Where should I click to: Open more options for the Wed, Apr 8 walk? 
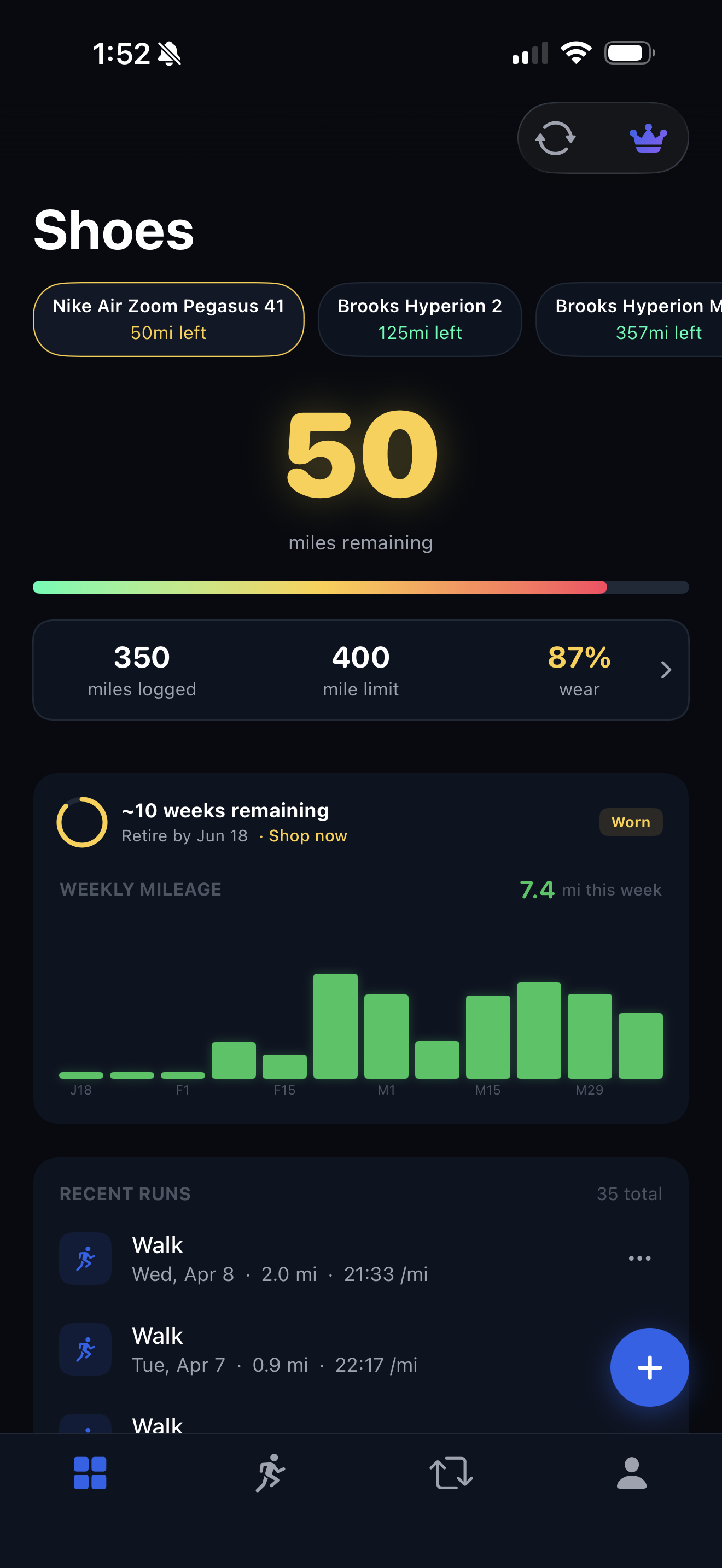click(639, 1258)
